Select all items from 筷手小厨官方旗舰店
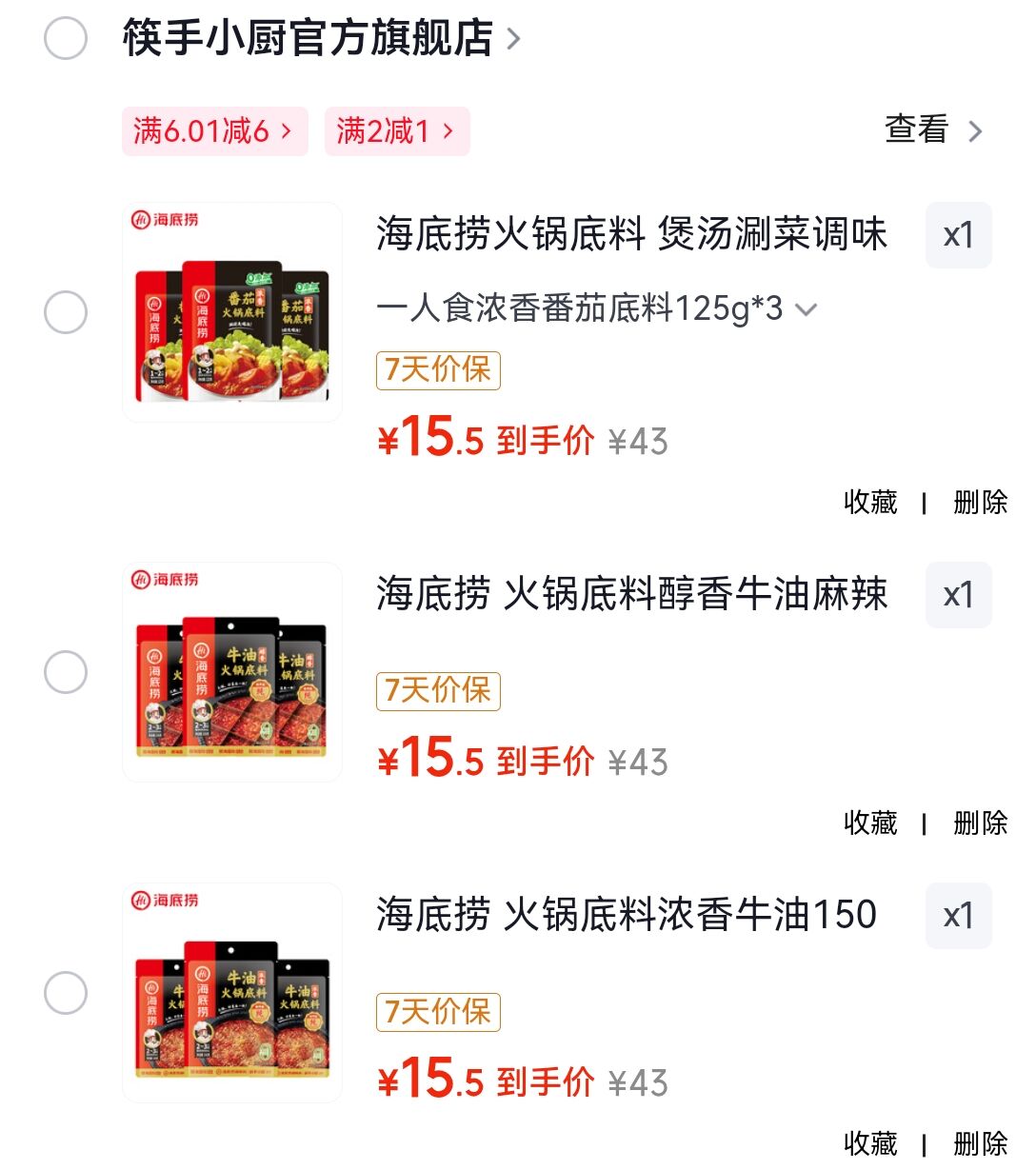1036x1170 pixels. [x=66, y=39]
